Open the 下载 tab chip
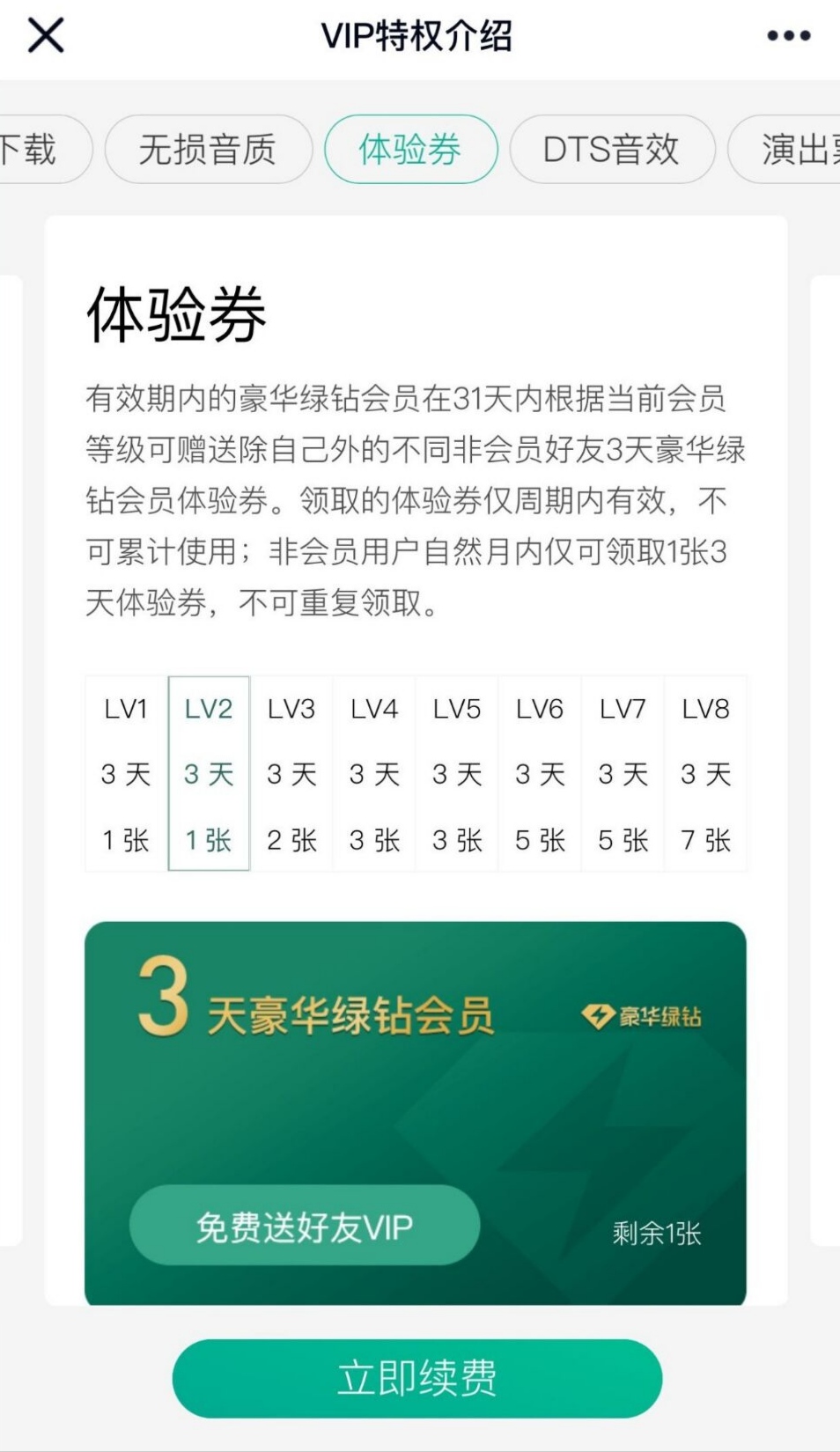Image resolution: width=840 pixels, height=1452 pixels. 35,150
